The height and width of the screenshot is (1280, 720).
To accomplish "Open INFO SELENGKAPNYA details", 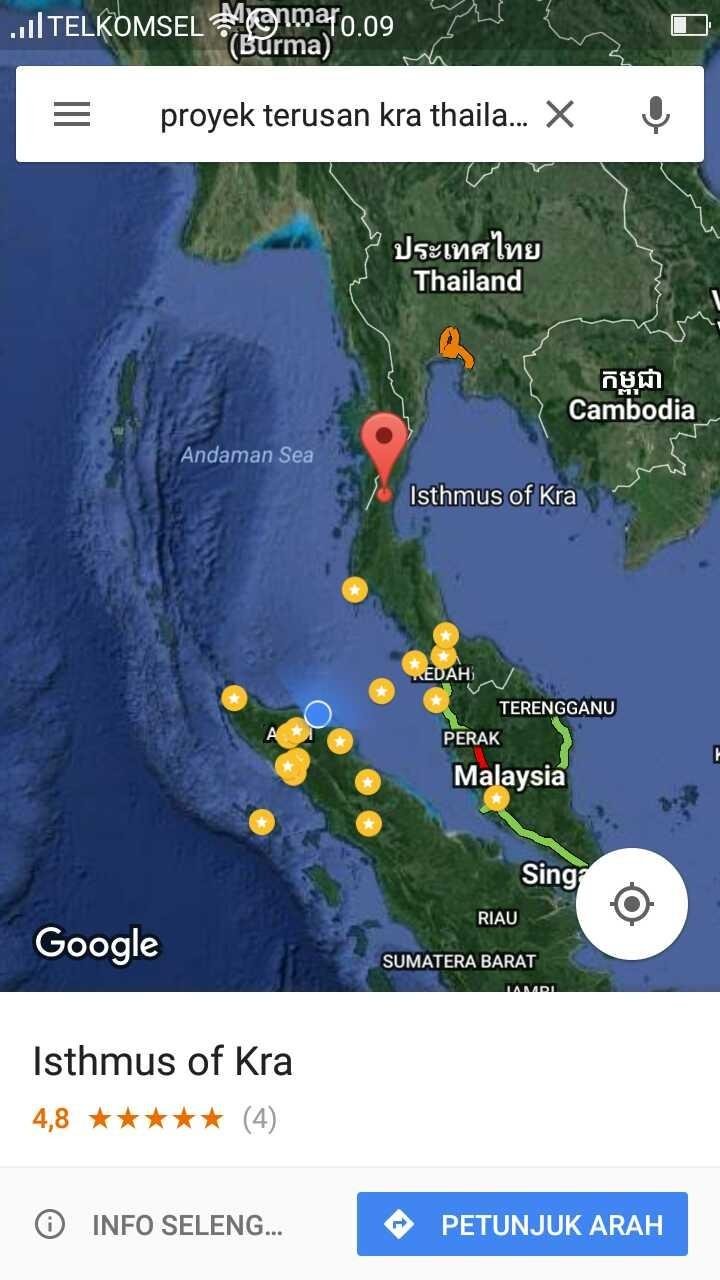I will (x=159, y=1224).
